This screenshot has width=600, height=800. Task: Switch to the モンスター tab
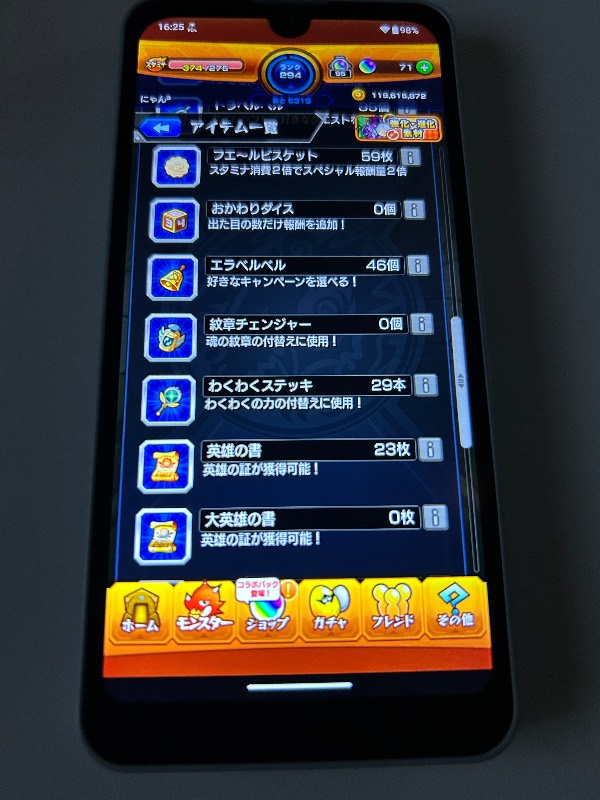click(204, 612)
